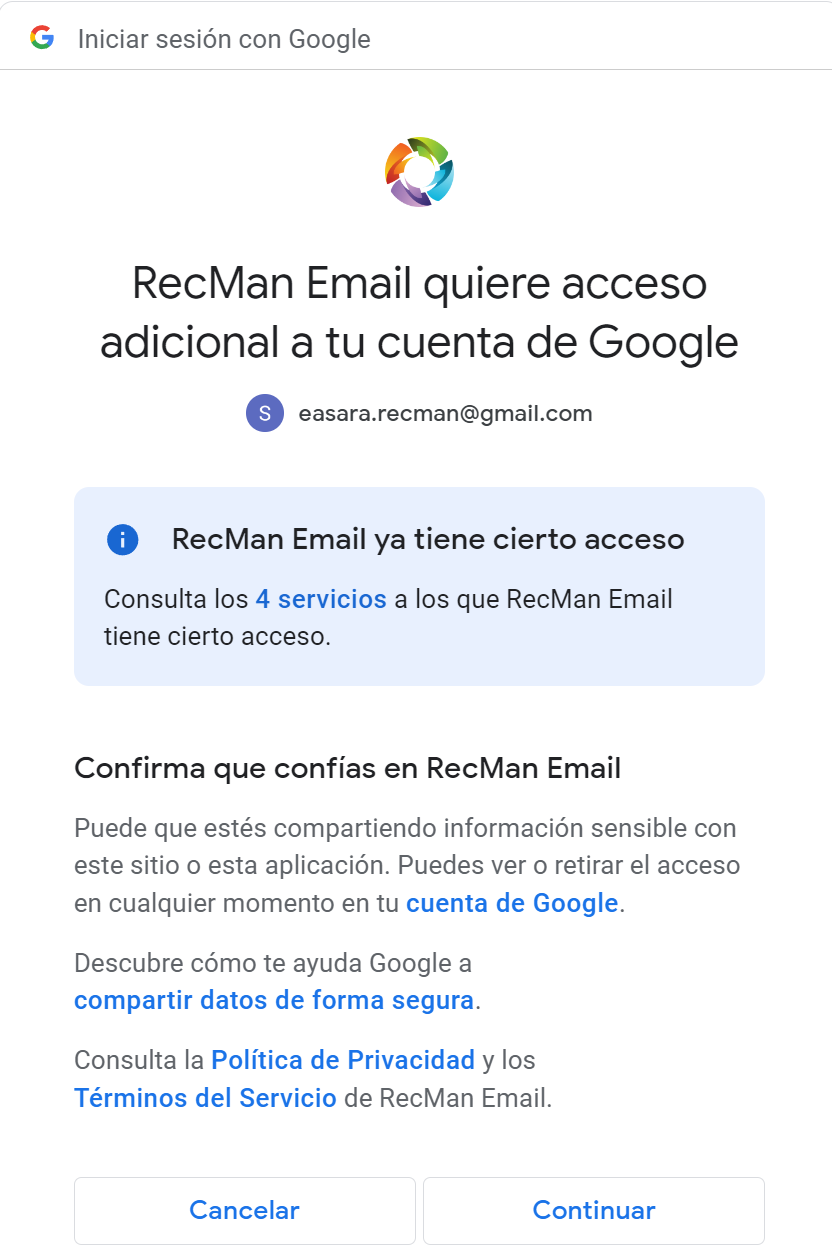
Task: View the Política de Privacidad
Action: point(342,1059)
